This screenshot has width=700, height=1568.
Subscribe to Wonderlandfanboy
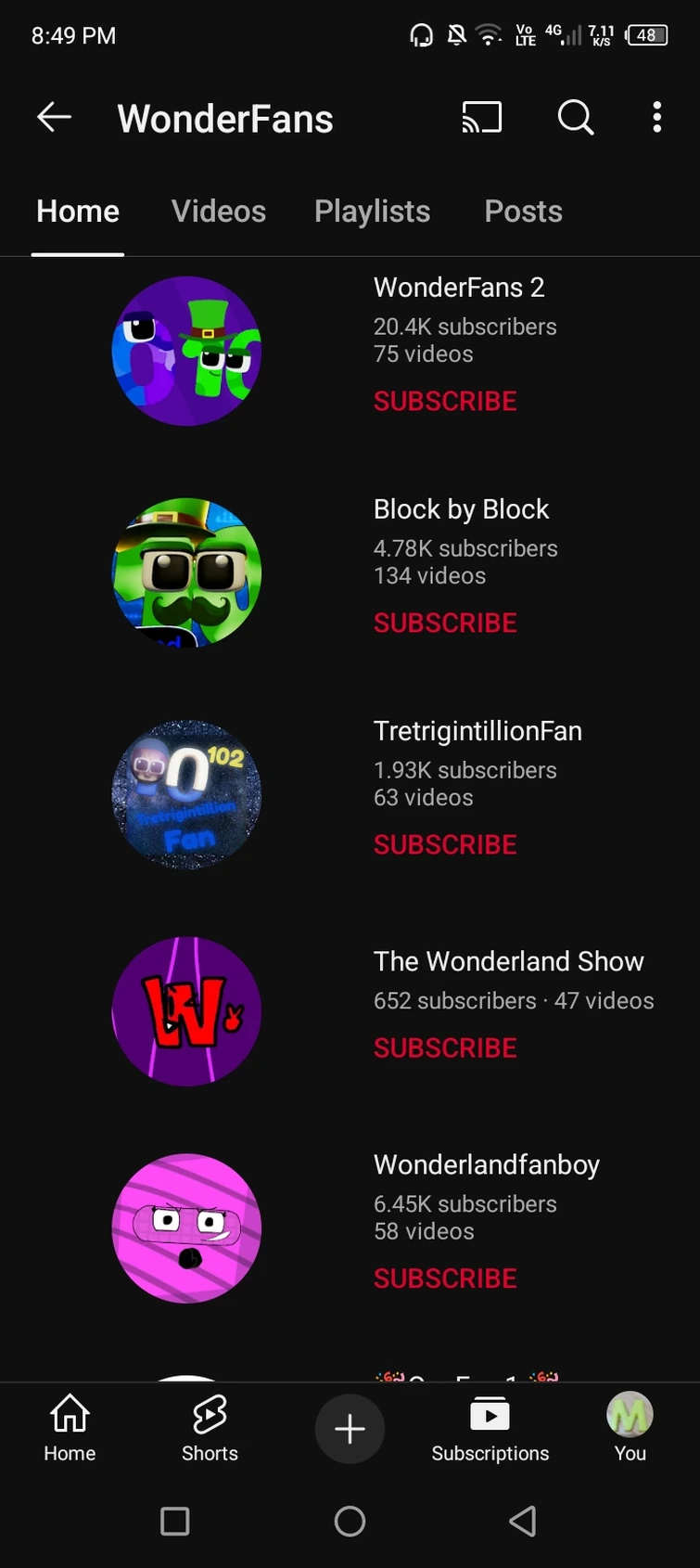(445, 1278)
